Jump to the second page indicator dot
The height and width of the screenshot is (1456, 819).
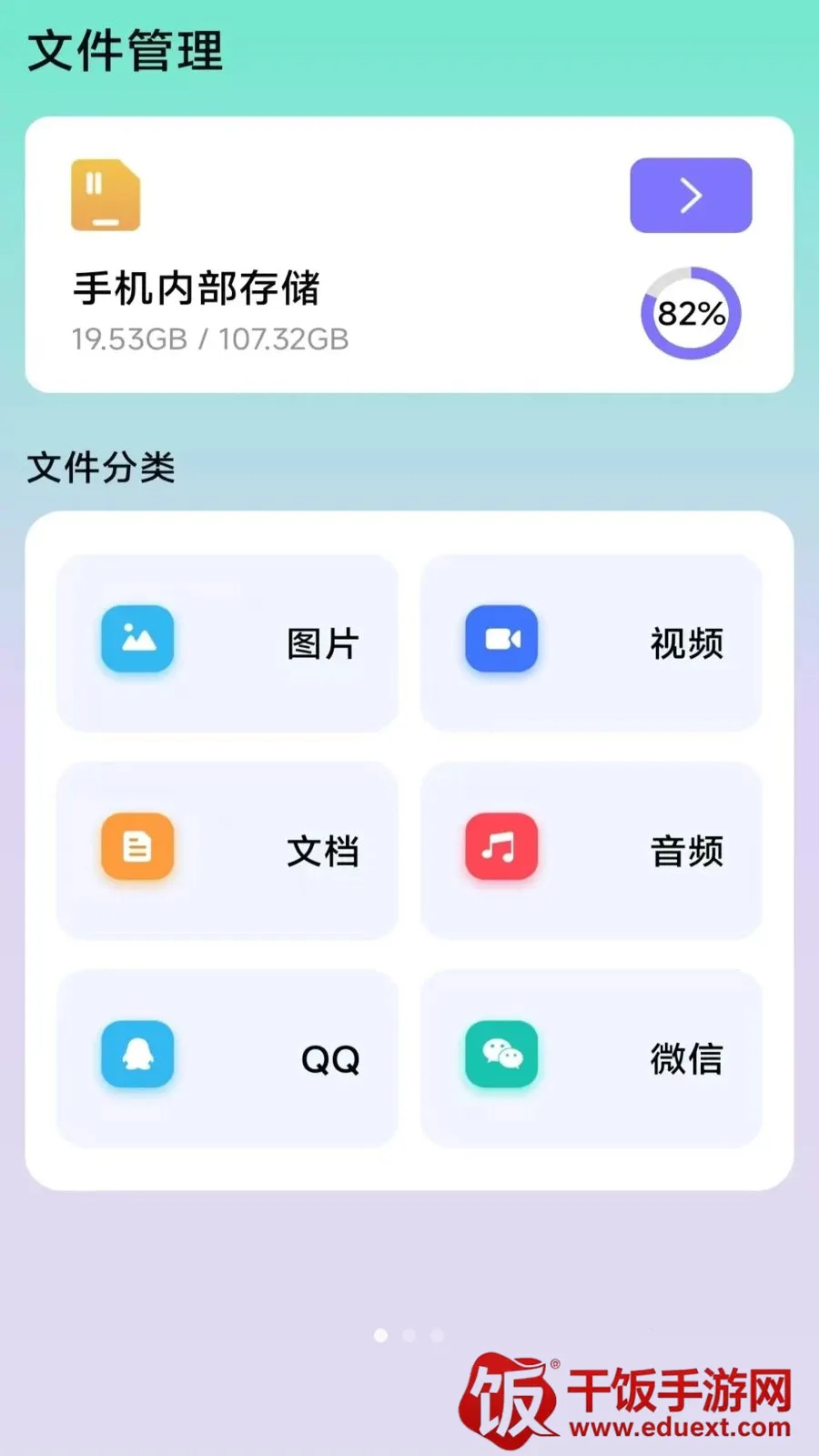coord(409,1335)
